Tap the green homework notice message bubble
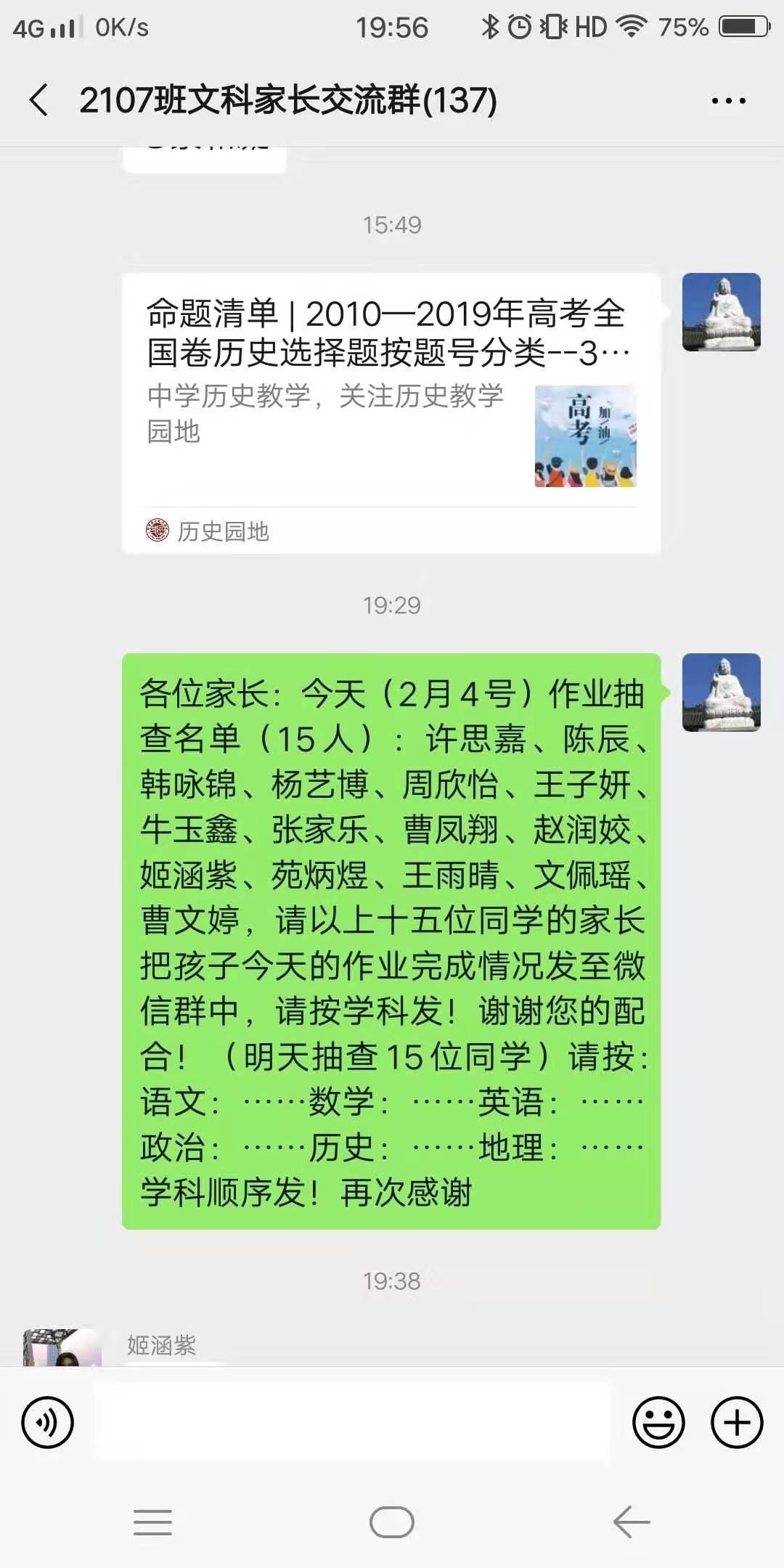Viewport: 784px width, 1568px height. tap(392, 936)
